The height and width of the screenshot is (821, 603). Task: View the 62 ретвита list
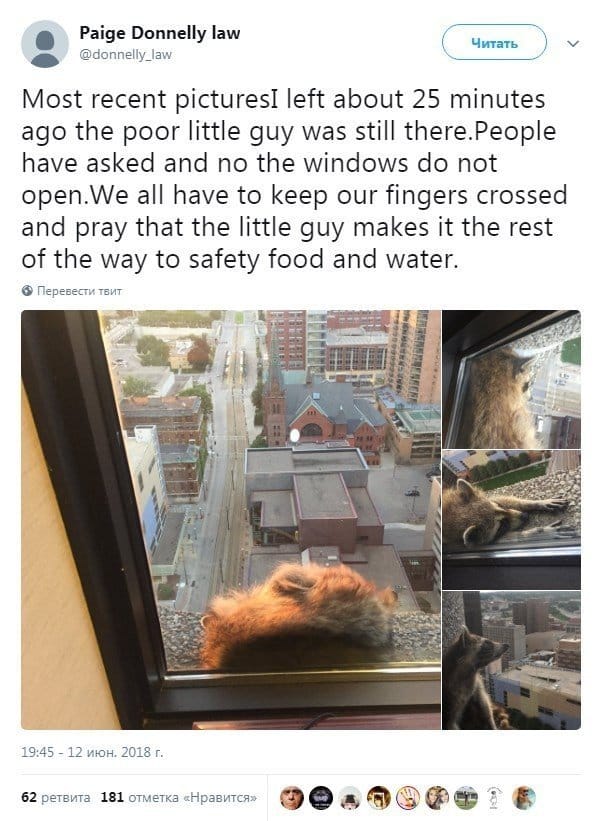[x=56, y=798]
